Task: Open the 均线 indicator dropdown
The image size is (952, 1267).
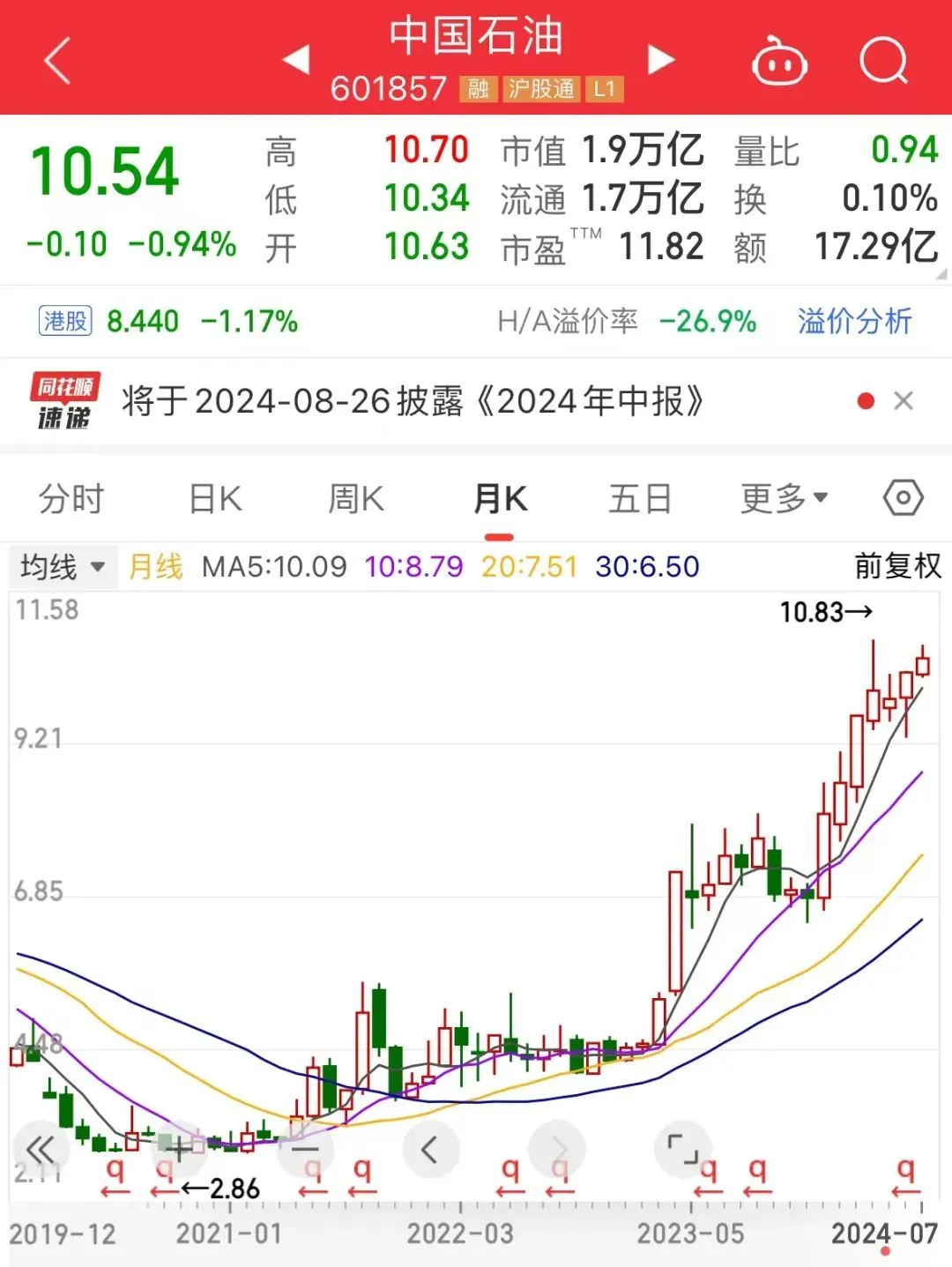Action: [x=62, y=566]
